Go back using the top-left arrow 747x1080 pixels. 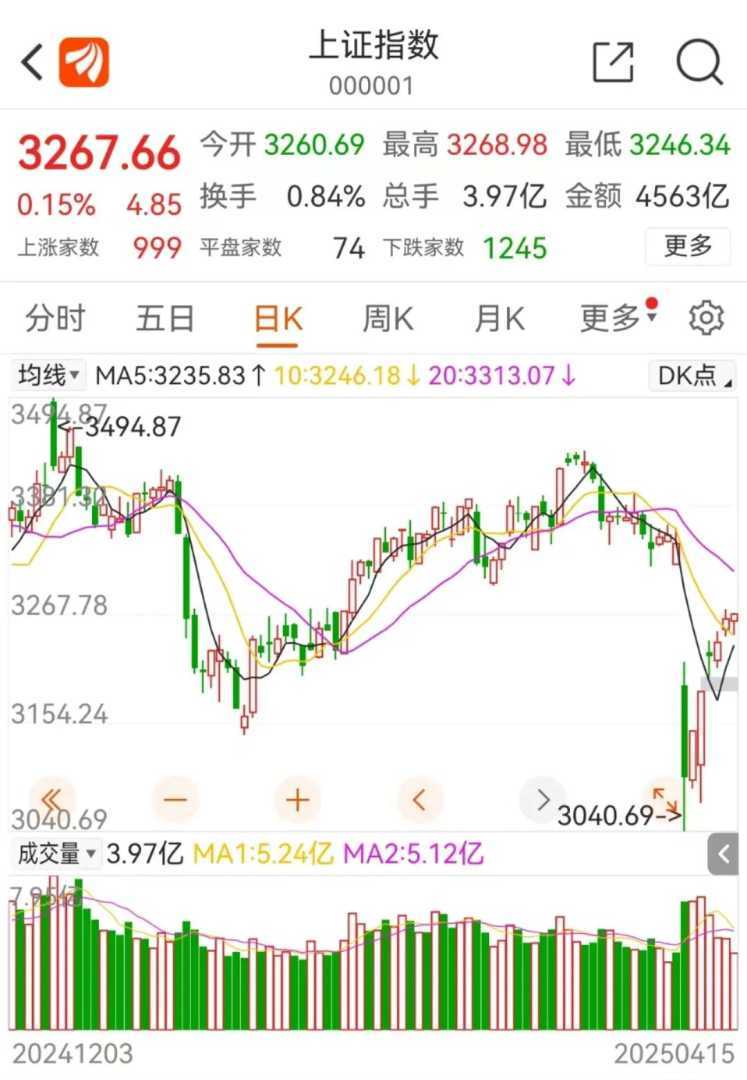tap(32, 62)
